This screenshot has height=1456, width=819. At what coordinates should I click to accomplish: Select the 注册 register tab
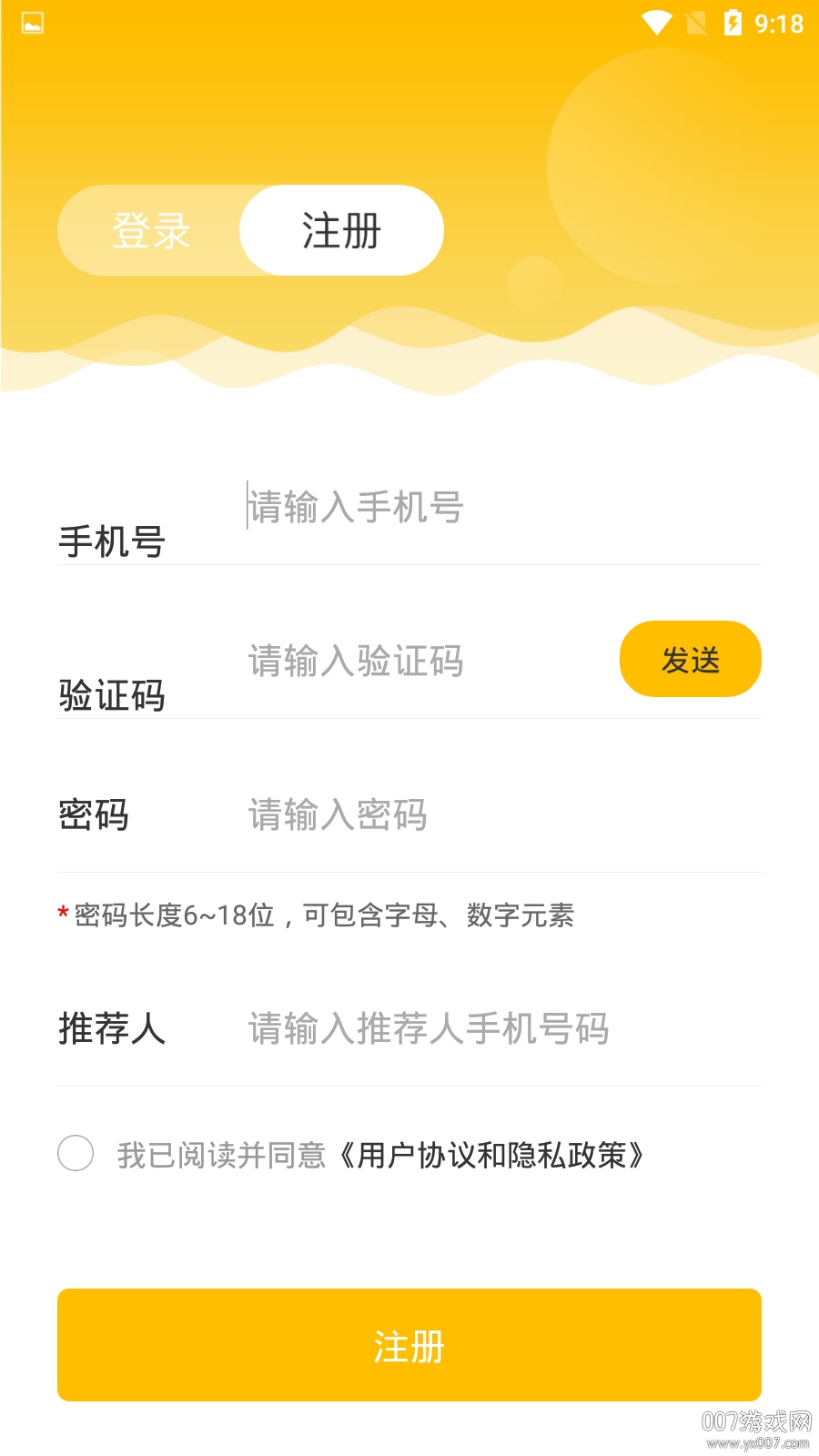[341, 230]
